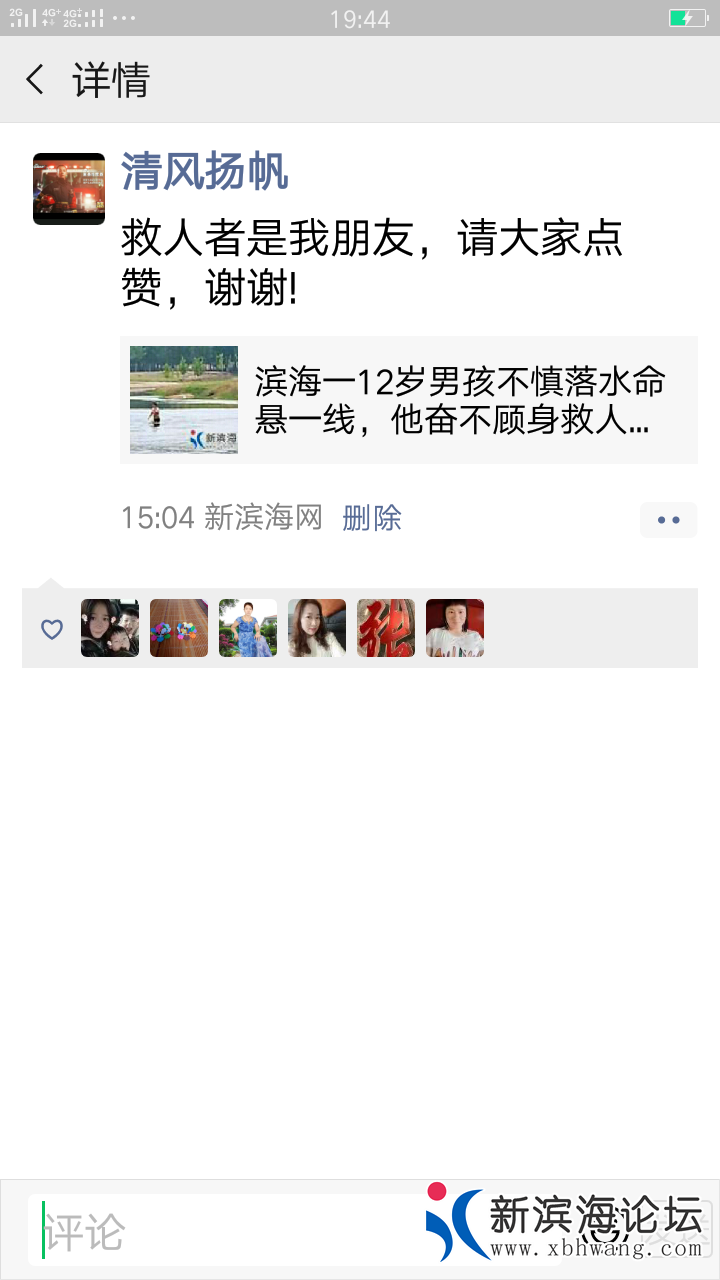Viewport: 720px width, 1280px height.
Task: Delete this post via 删除
Action: tap(372, 518)
